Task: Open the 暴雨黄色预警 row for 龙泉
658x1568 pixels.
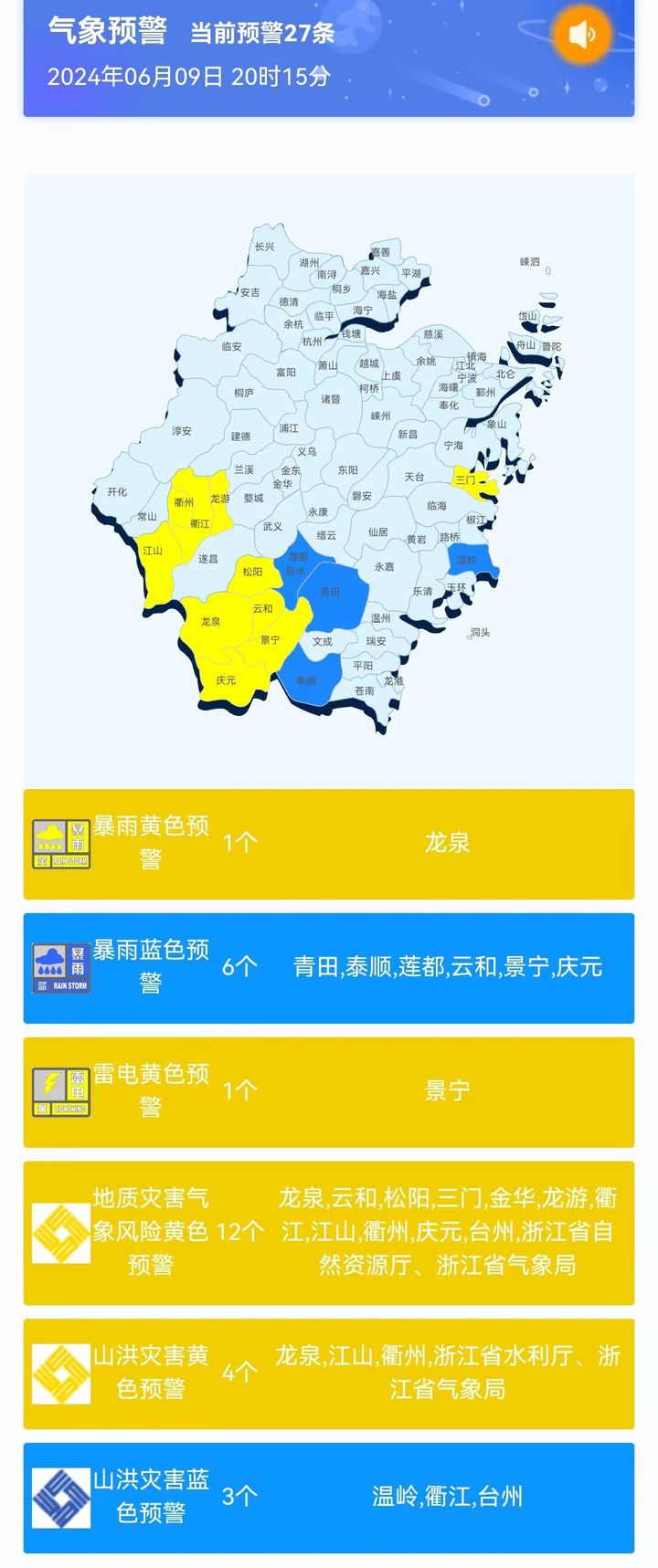Action: click(329, 843)
